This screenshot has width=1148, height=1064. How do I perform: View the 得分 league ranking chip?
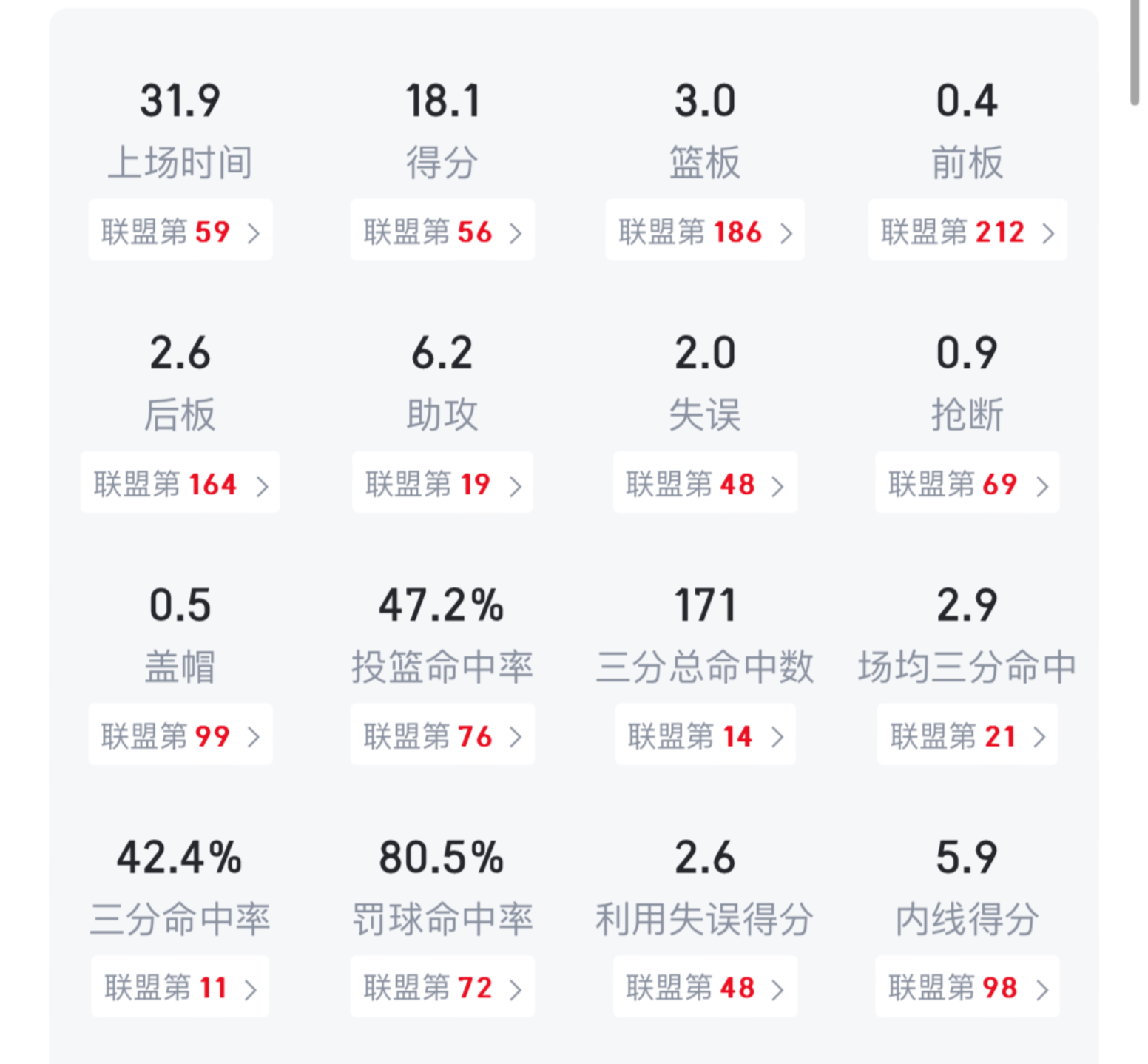(442, 232)
